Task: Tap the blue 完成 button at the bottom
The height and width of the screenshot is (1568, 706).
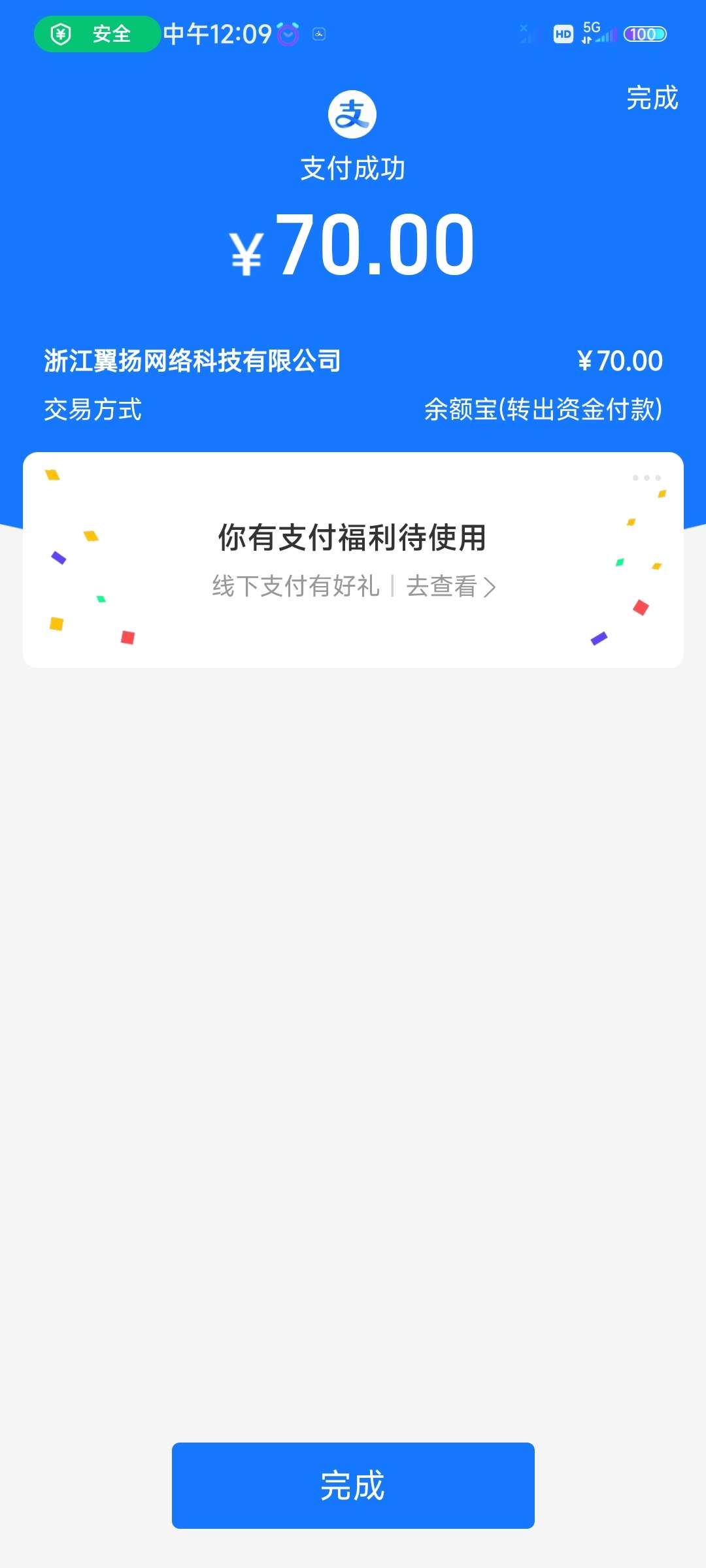Action: pyautogui.click(x=353, y=1485)
